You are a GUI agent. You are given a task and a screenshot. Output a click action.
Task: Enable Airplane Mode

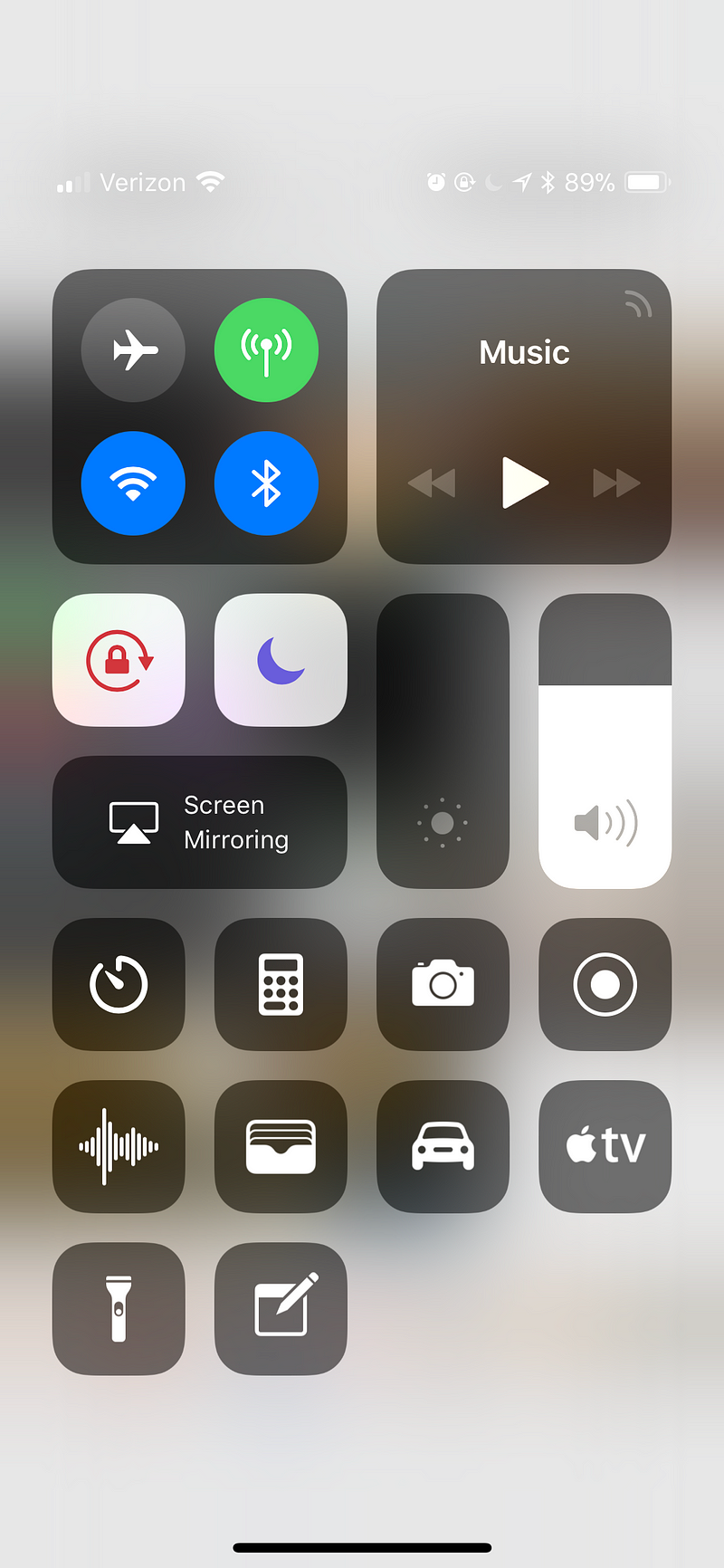(133, 349)
